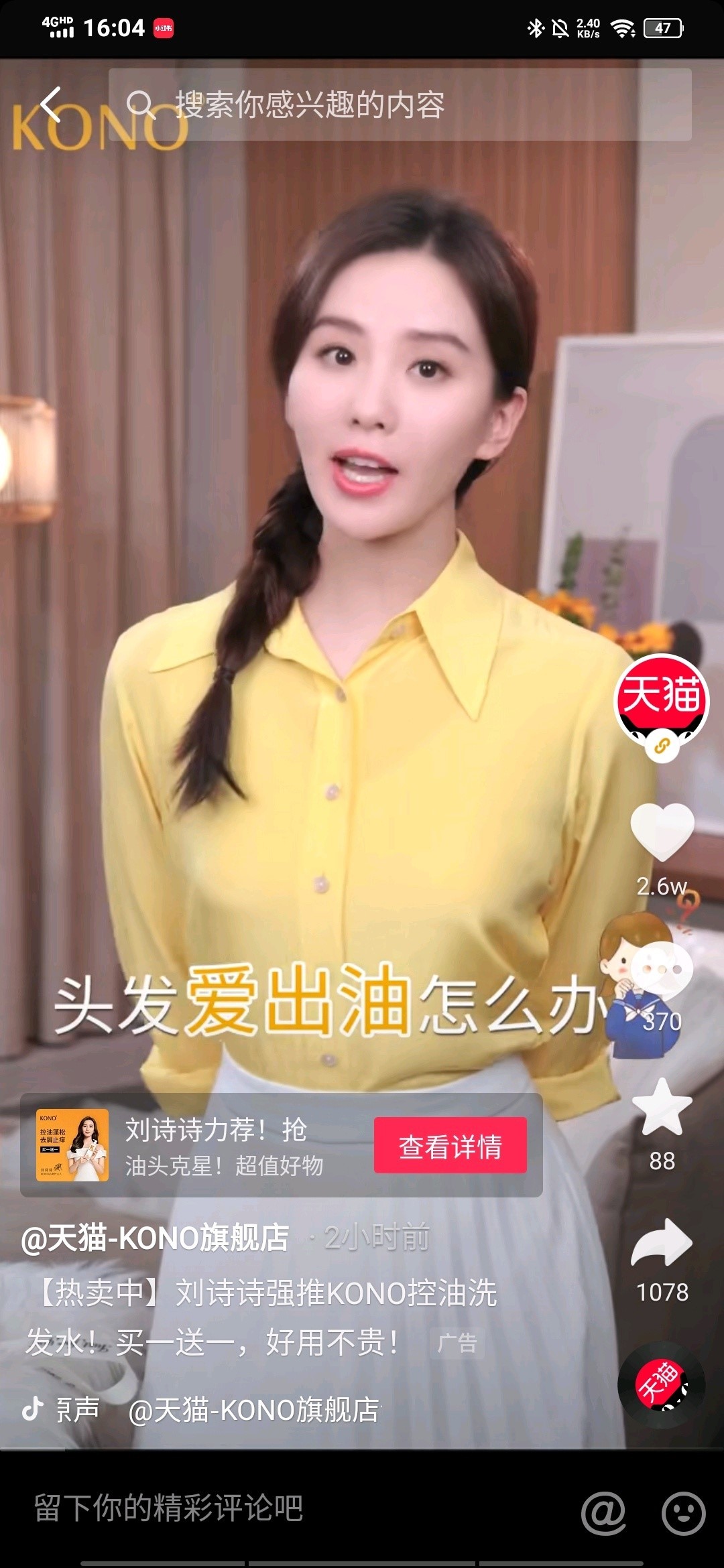Go back using the top-left arrow
This screenshot has width=724, height=1568.
[51, 105]
